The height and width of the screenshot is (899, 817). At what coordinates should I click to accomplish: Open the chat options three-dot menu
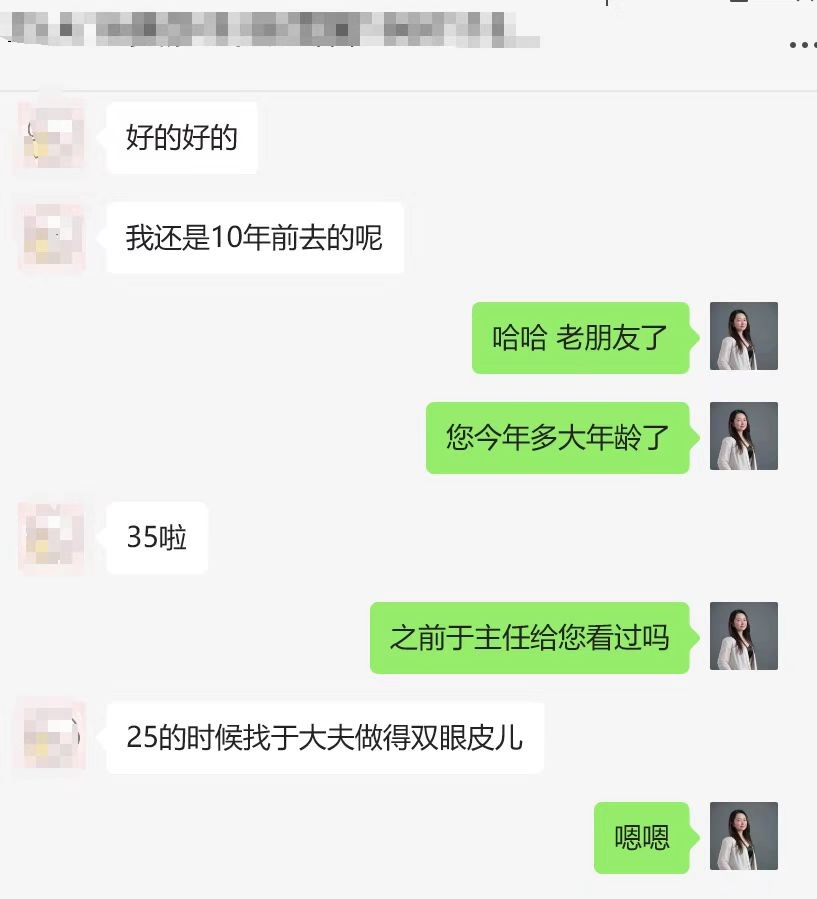coord(802,45)
